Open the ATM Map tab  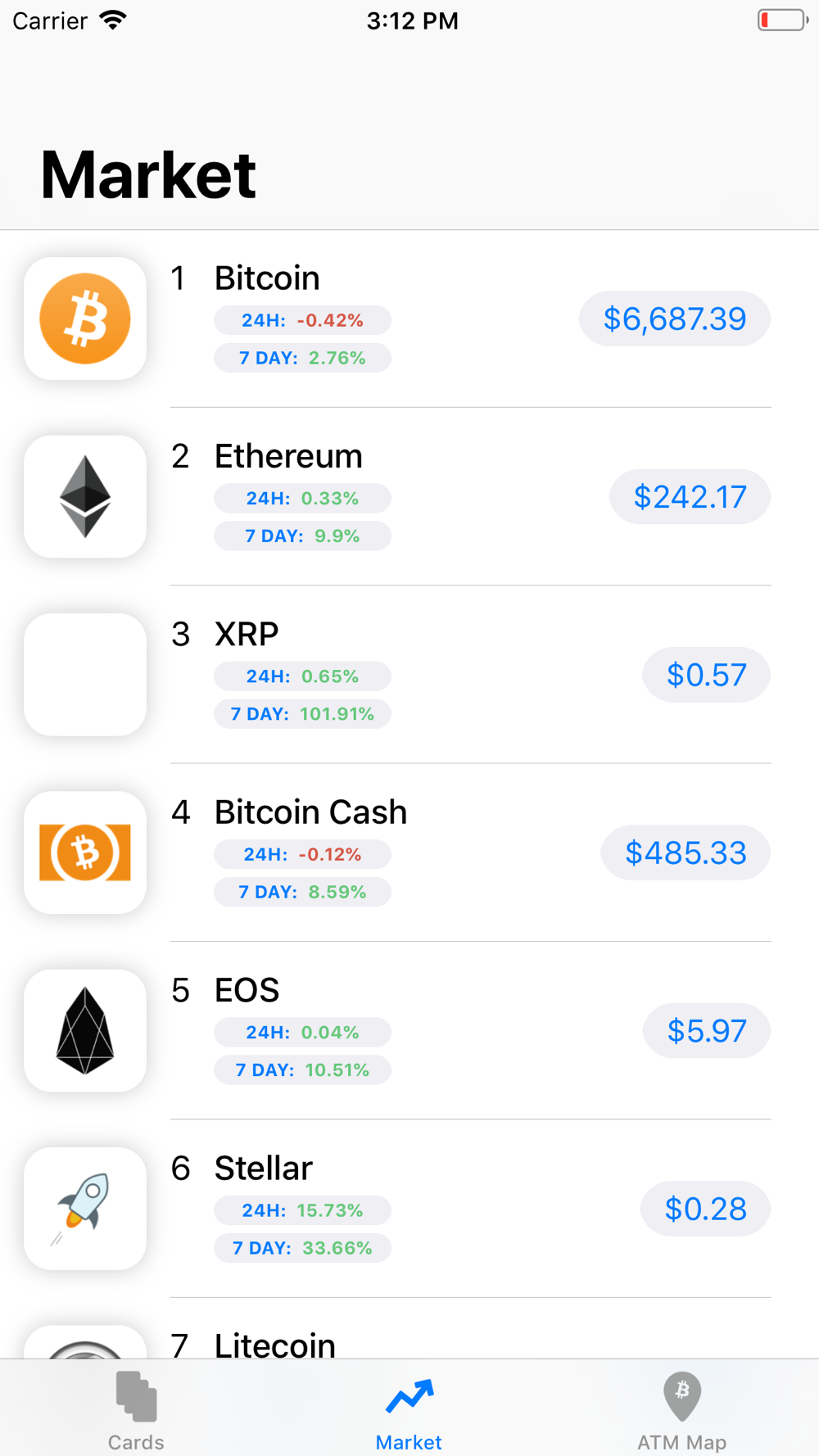(x=681, y=1410)
